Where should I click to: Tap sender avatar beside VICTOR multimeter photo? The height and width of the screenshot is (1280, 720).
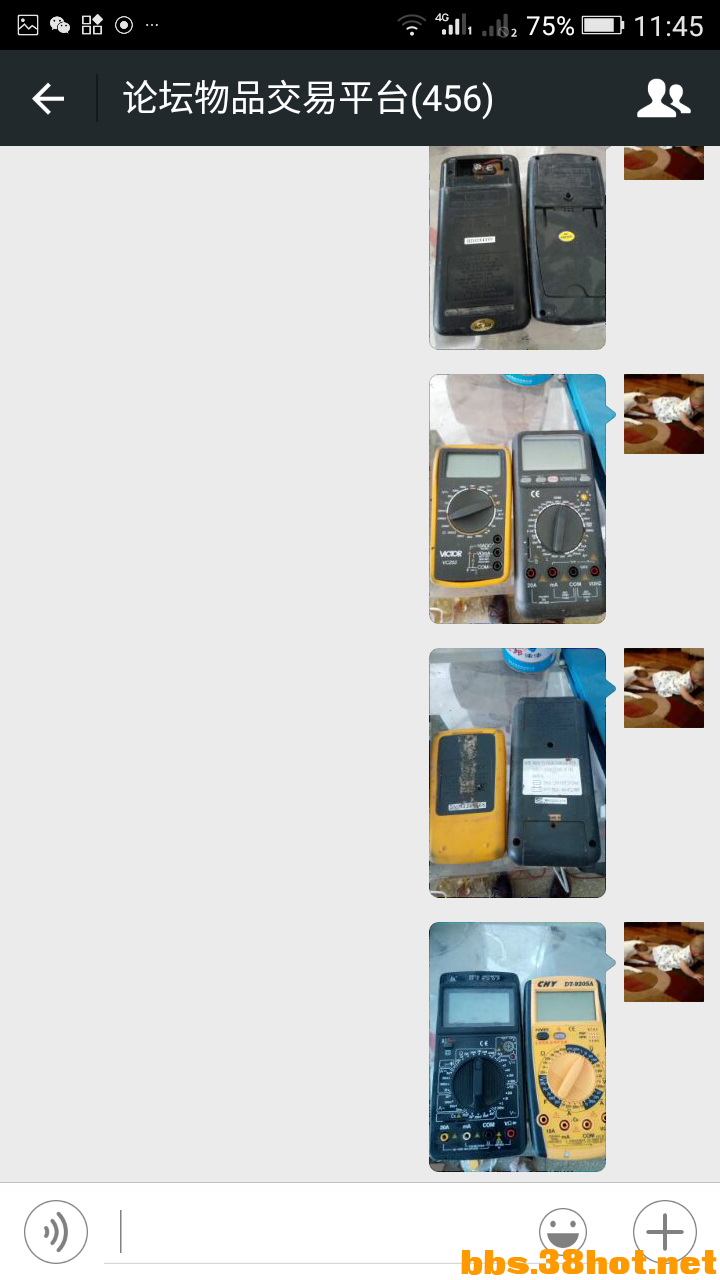(664, 413)
